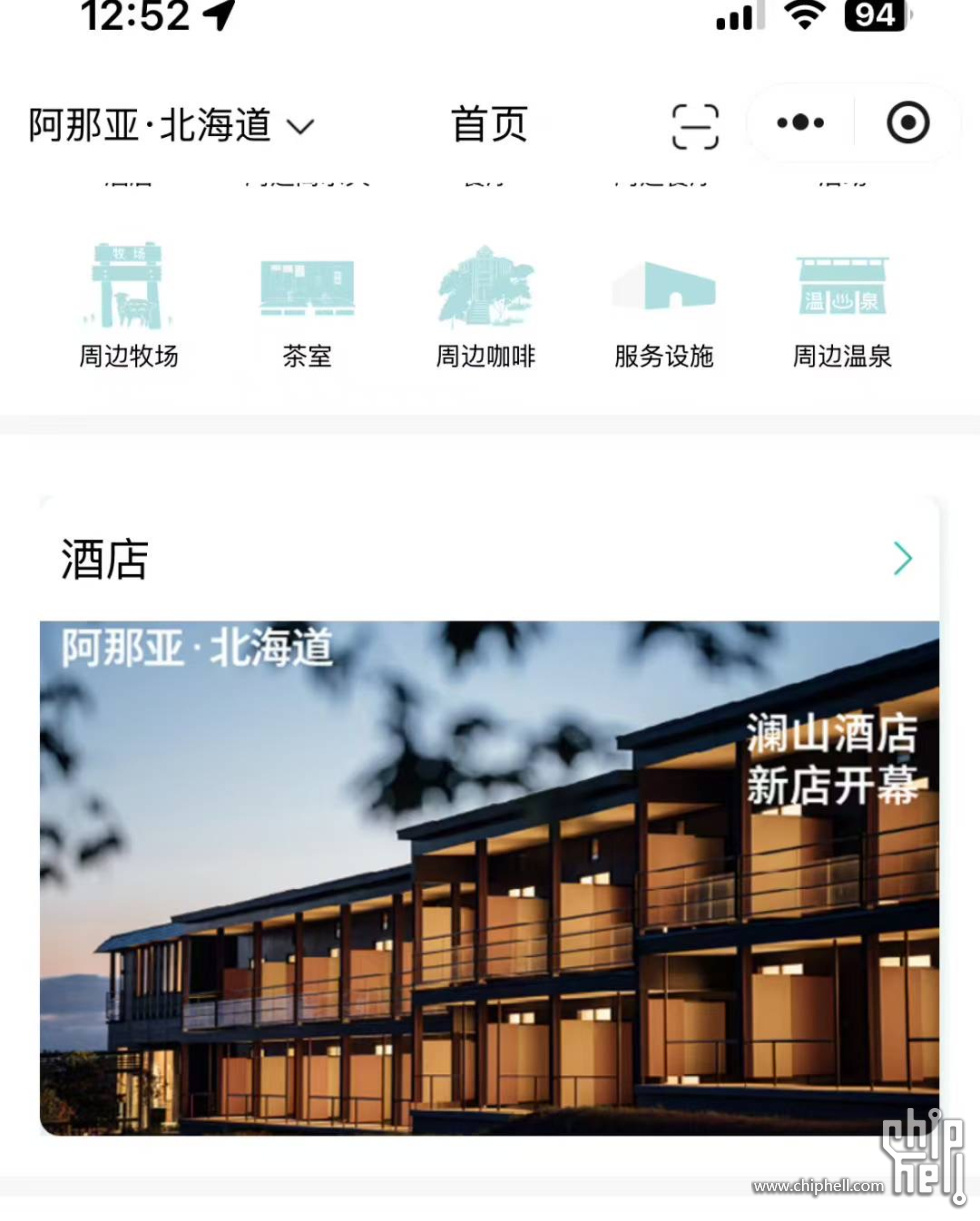Open 周边牧场 category
Viewport: 980px width, 1221px height.
coord(129,306)
